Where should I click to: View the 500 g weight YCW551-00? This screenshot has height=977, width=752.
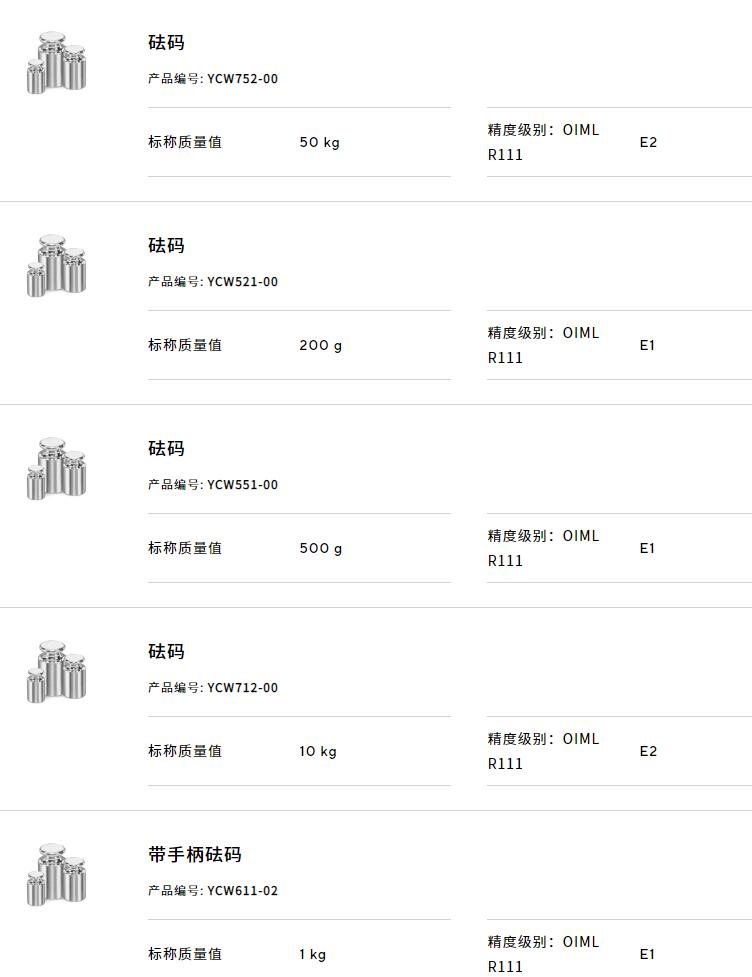[166, 449]
